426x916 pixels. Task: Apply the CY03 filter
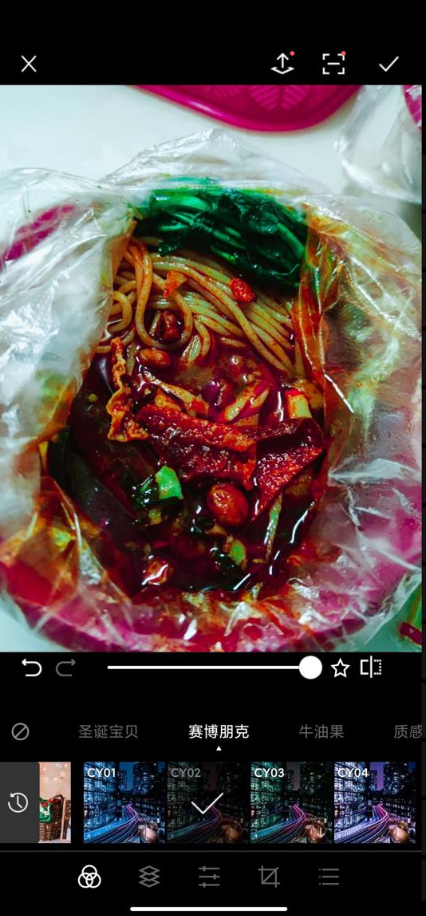tap(291, 803)
